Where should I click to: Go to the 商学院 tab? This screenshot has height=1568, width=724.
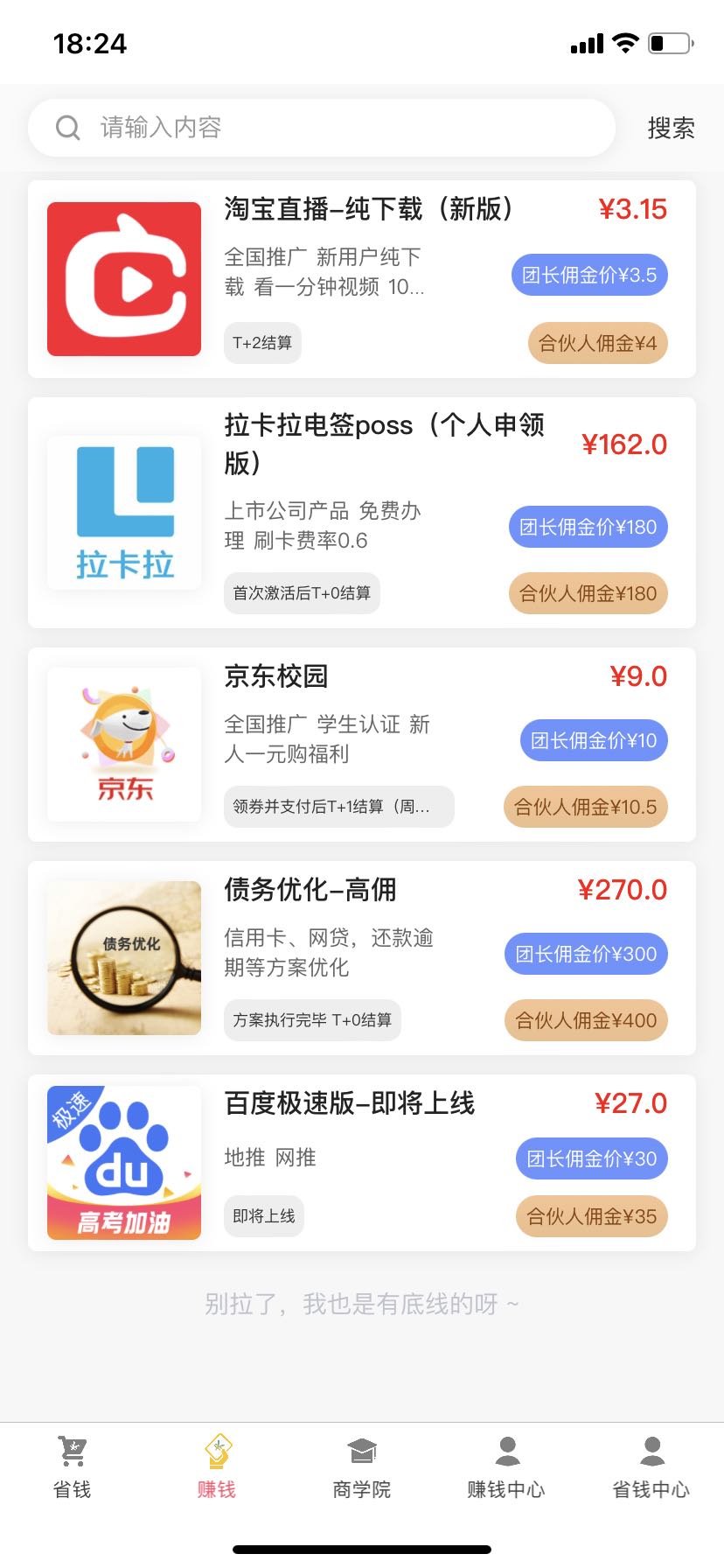(362, 1467)
